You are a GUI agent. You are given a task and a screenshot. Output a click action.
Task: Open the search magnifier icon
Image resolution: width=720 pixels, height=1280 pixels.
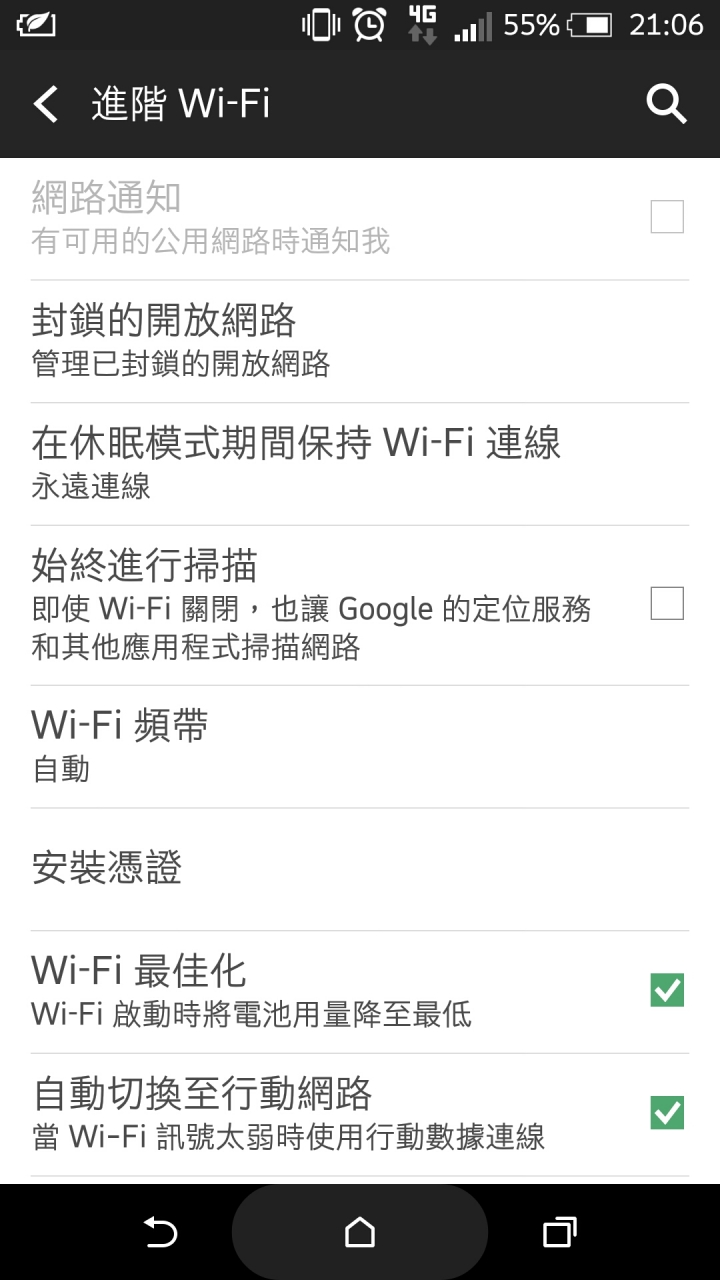[x=666, y=104]
